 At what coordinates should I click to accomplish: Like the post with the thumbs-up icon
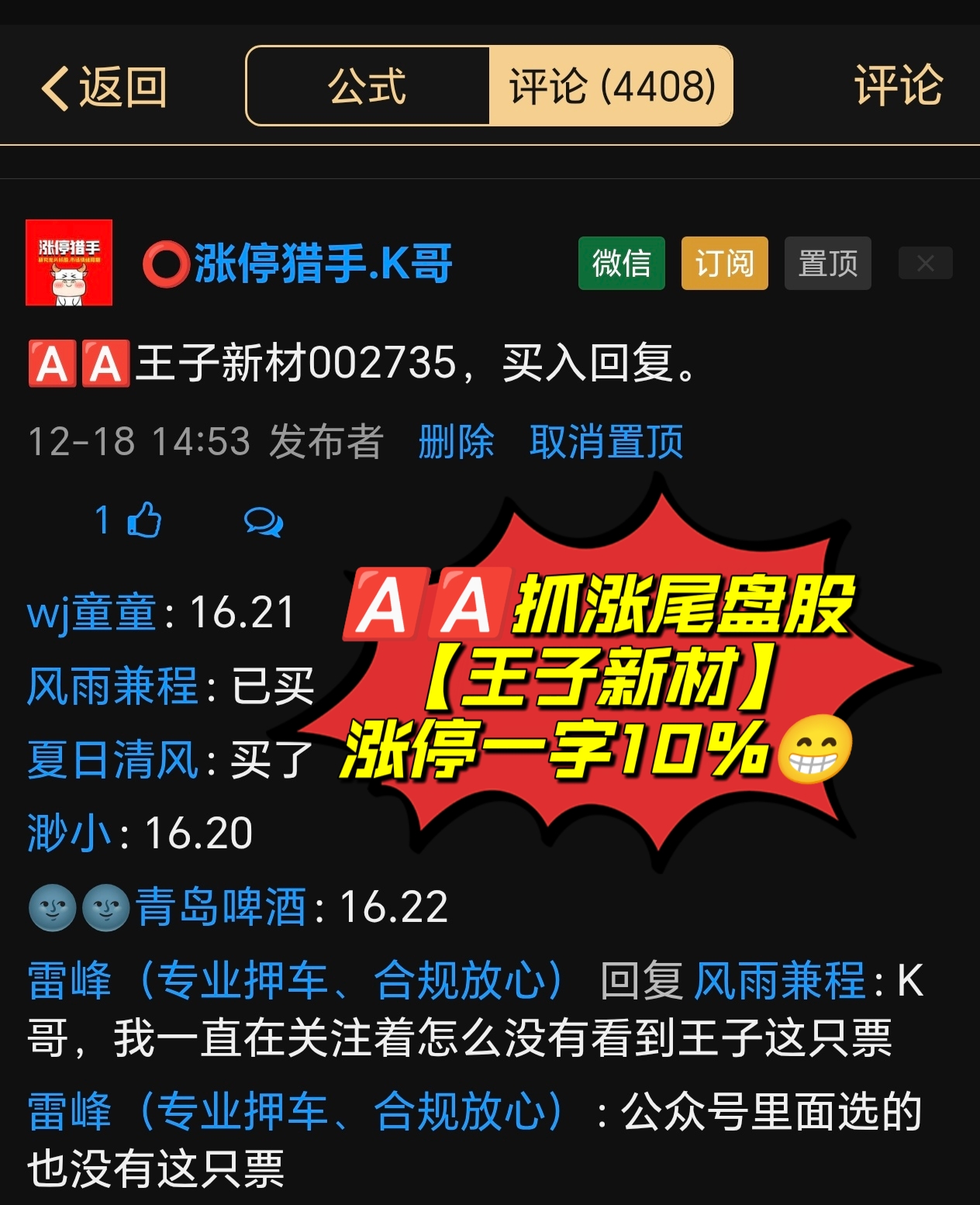(144, 520)
